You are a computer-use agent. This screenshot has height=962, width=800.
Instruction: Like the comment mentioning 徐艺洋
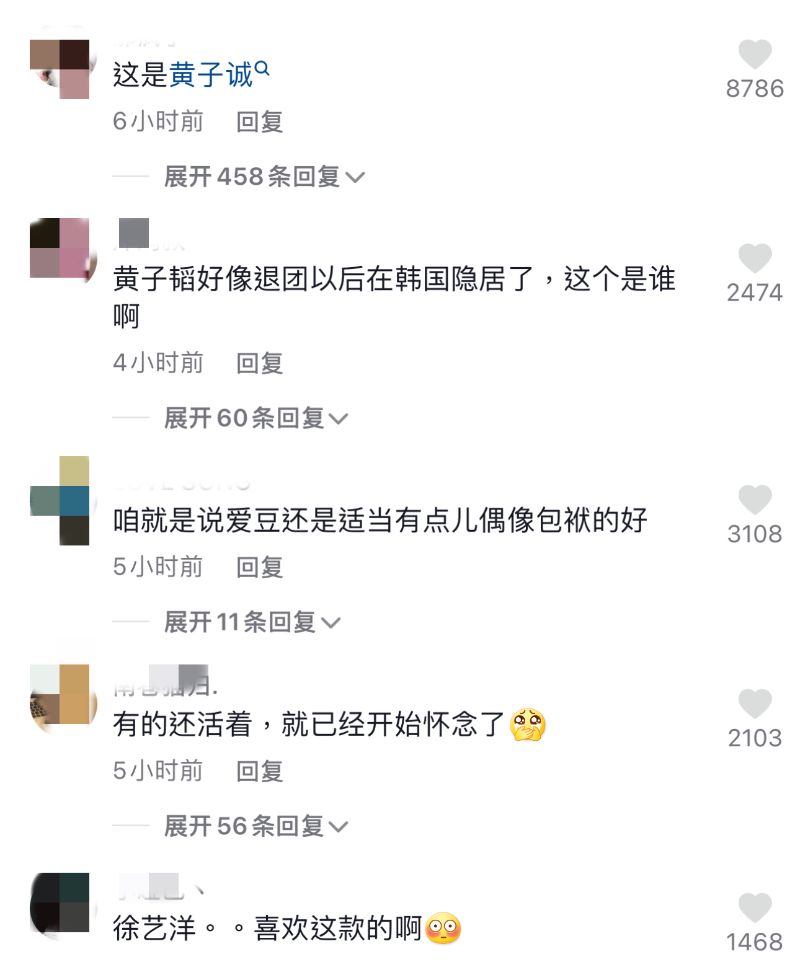click(x=755, y=908)
